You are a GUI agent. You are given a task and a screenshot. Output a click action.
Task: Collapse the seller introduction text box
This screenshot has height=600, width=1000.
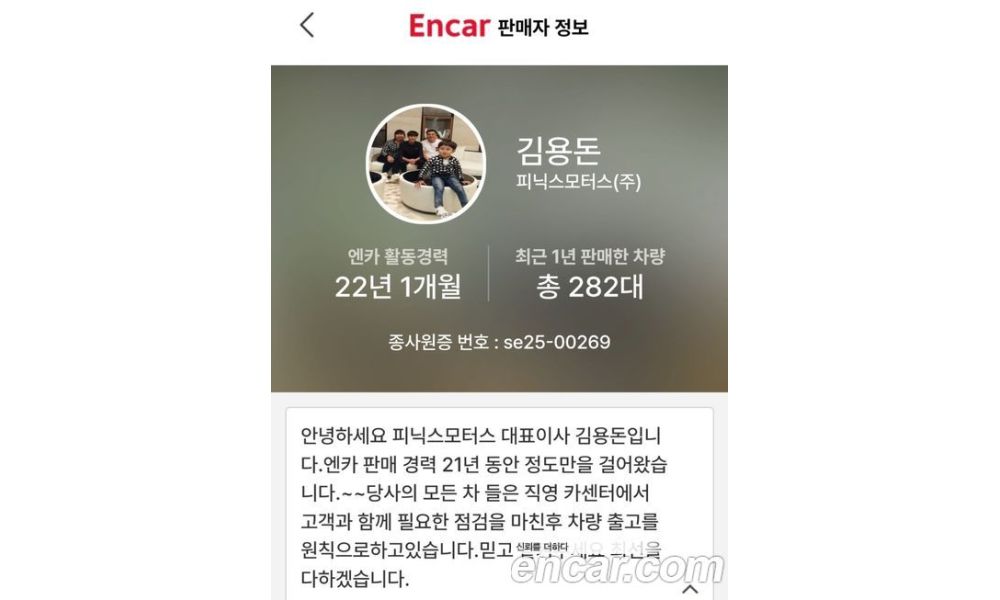[690, 589]
